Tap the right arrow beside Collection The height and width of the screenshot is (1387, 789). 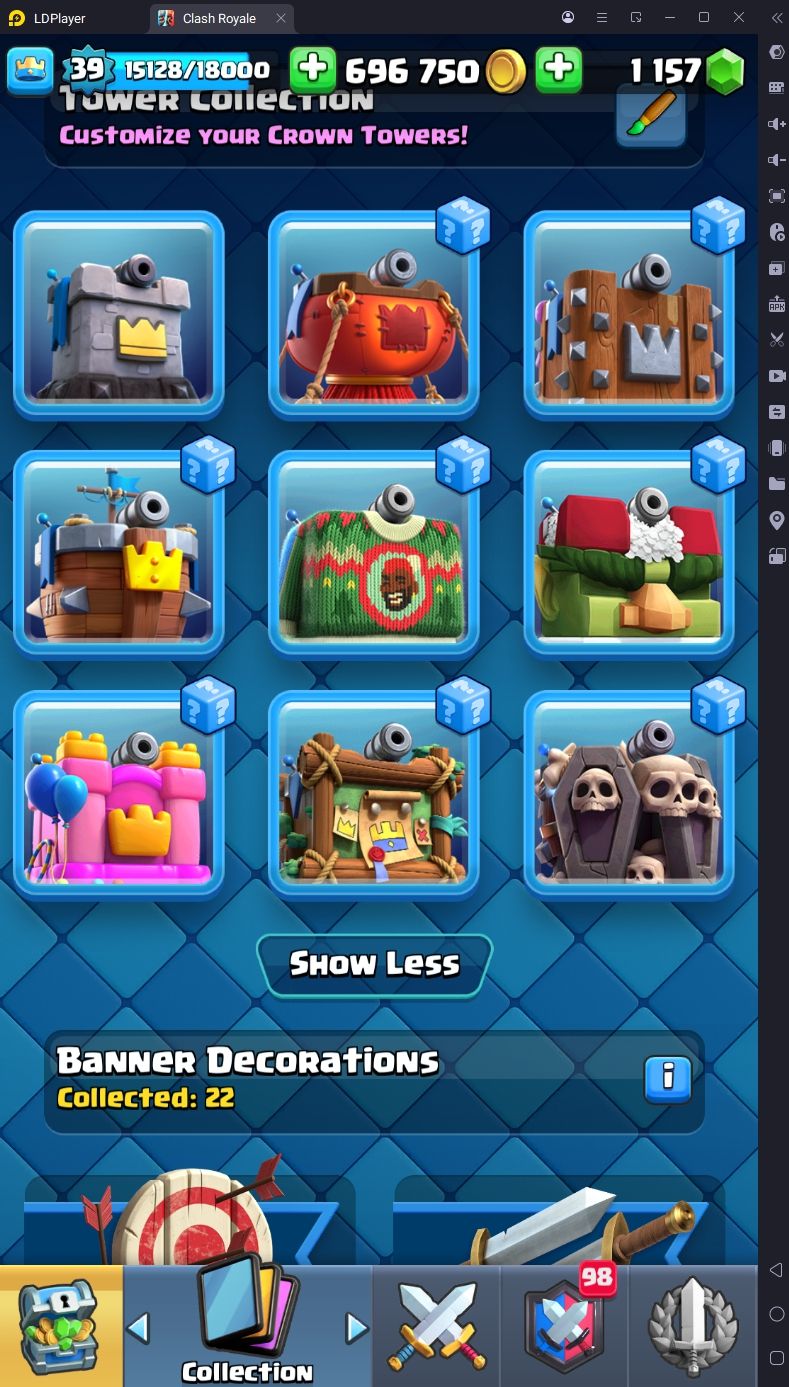pyautogui.click(x=356, y=1328)
